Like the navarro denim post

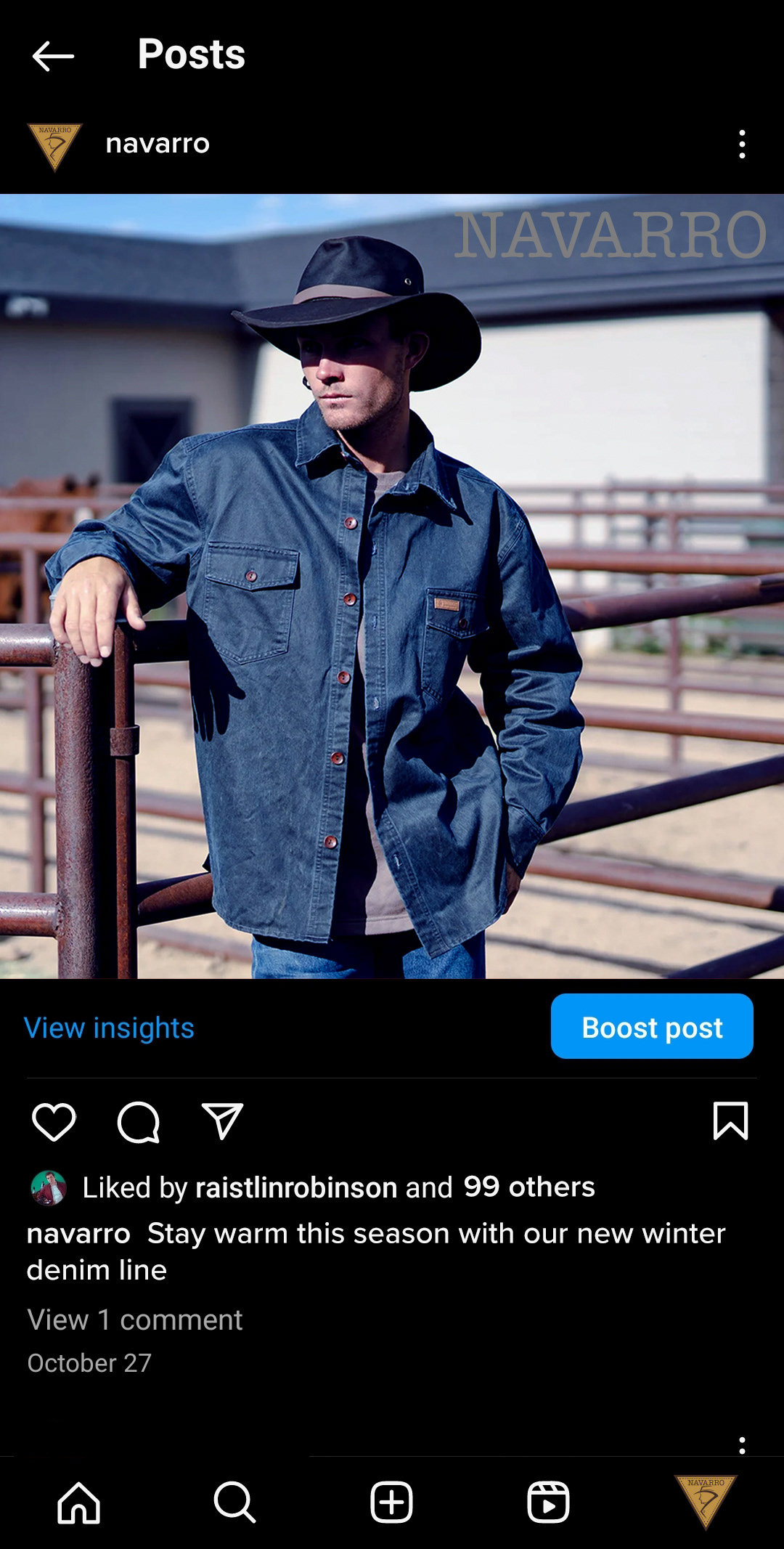(x=54, y=1121)
